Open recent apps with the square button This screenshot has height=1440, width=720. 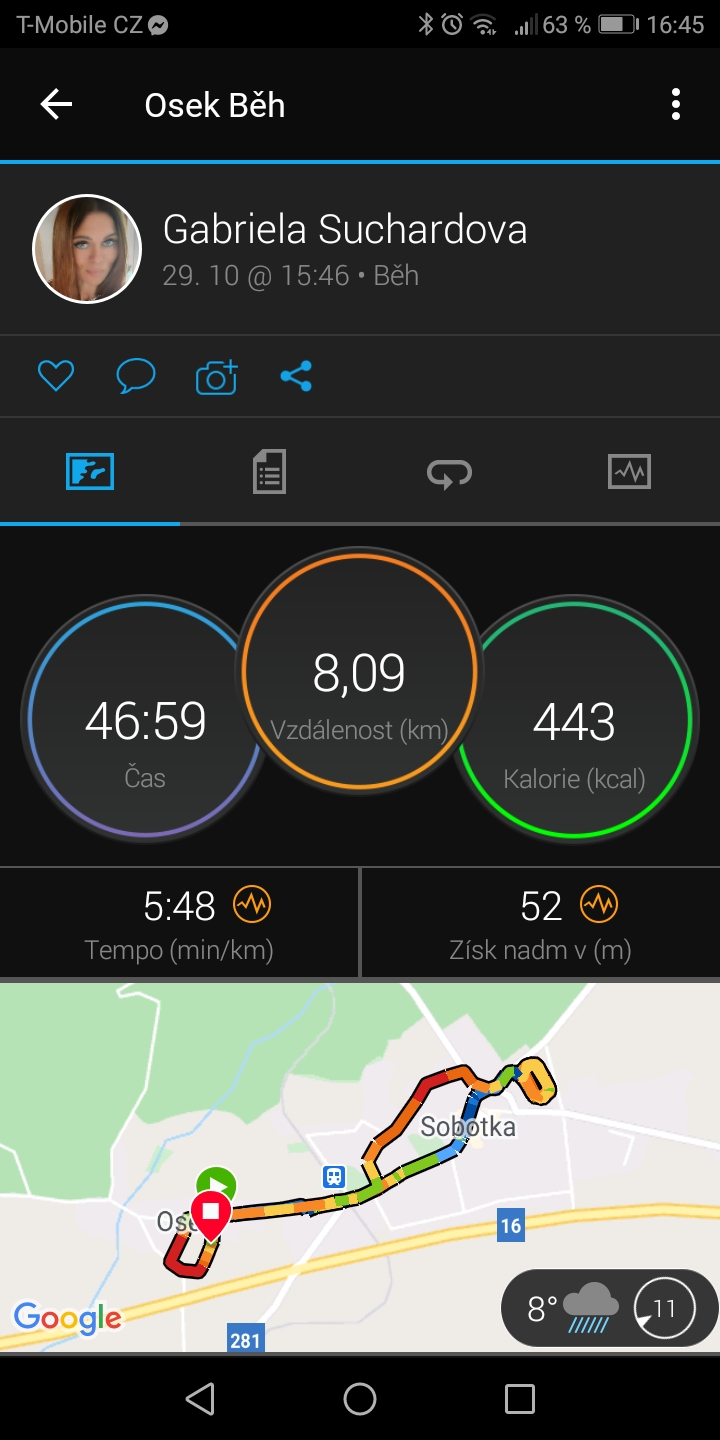click(x=520, y=1399)
